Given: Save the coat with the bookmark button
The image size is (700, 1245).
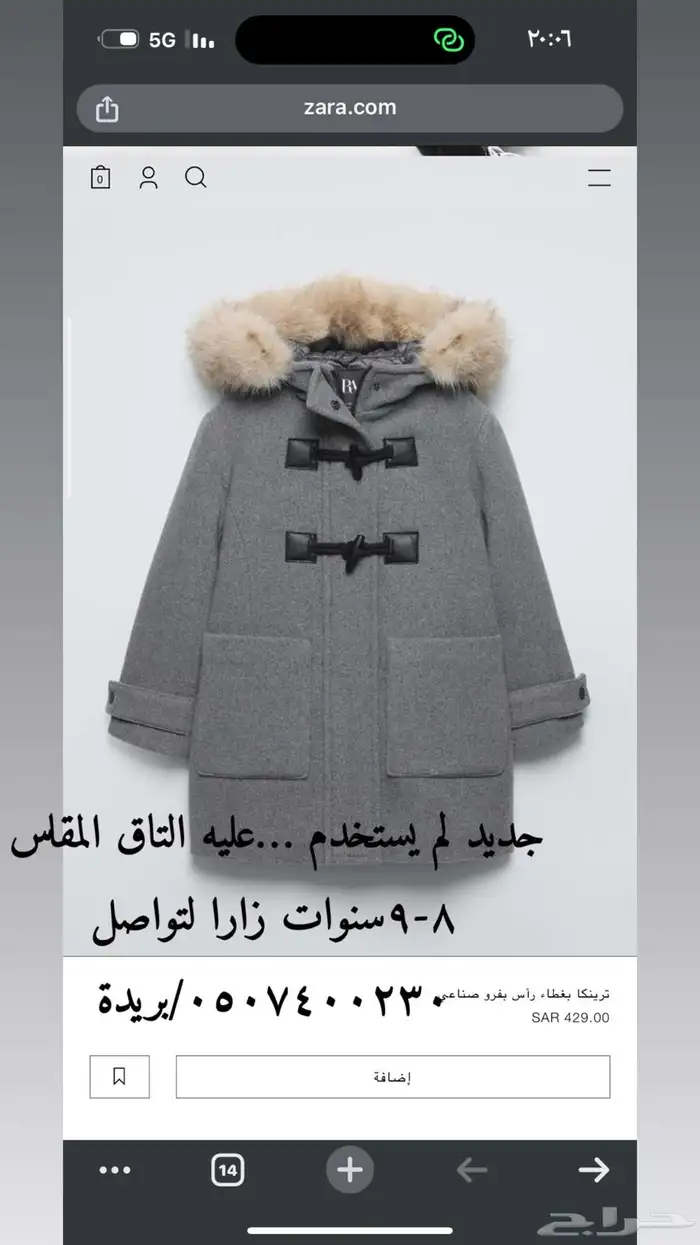Looking at the screenshot, I should click(119, 1077).
